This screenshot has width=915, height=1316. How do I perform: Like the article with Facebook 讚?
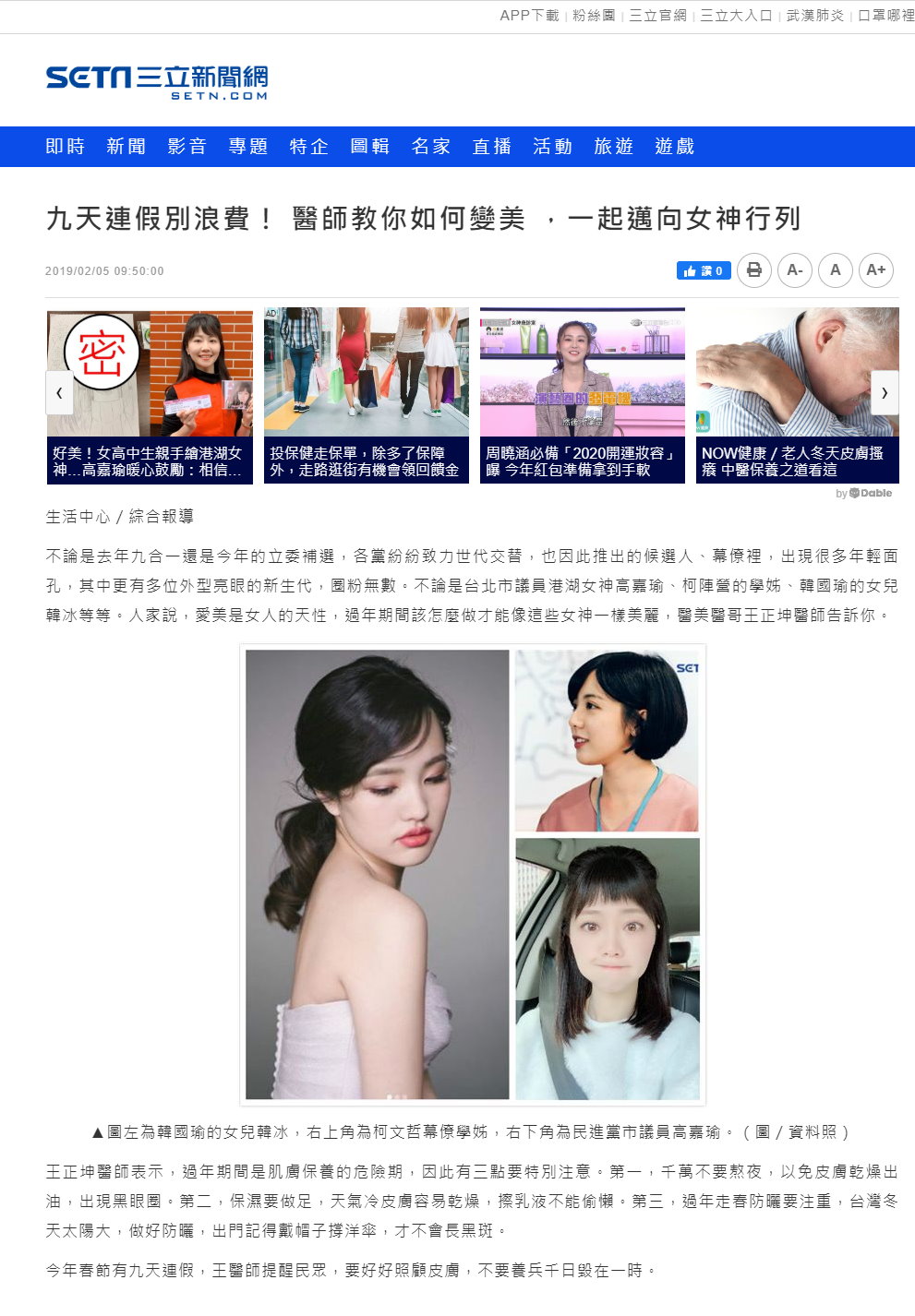(704, 270)
